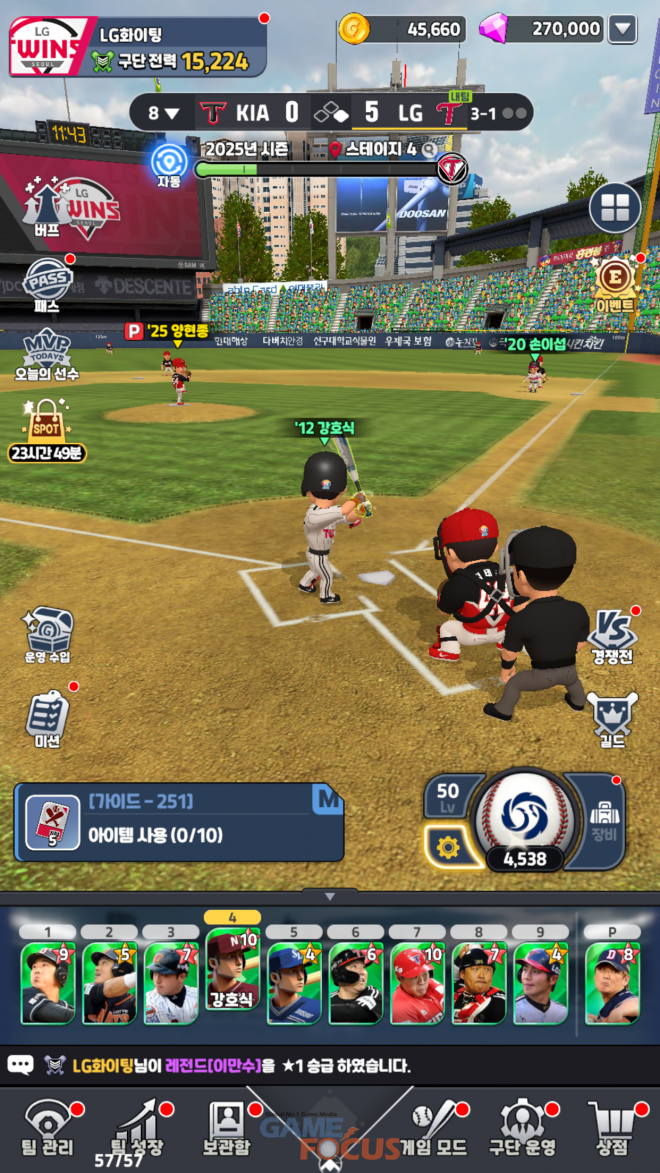Go to the 게임 모드 tab
The image size is (660, 1173).
pos(433,1125)
